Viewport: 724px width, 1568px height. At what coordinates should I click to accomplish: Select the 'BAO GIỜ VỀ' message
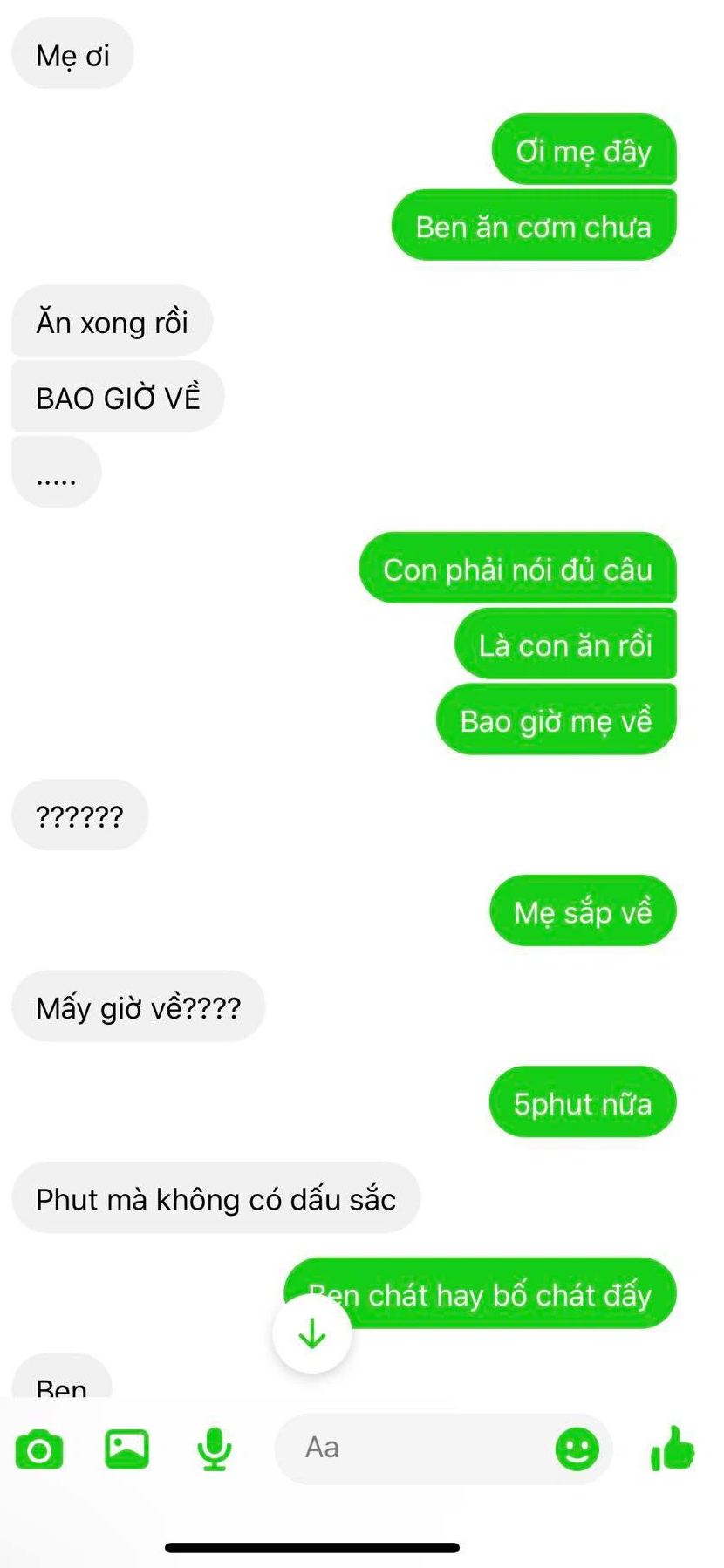118,397
